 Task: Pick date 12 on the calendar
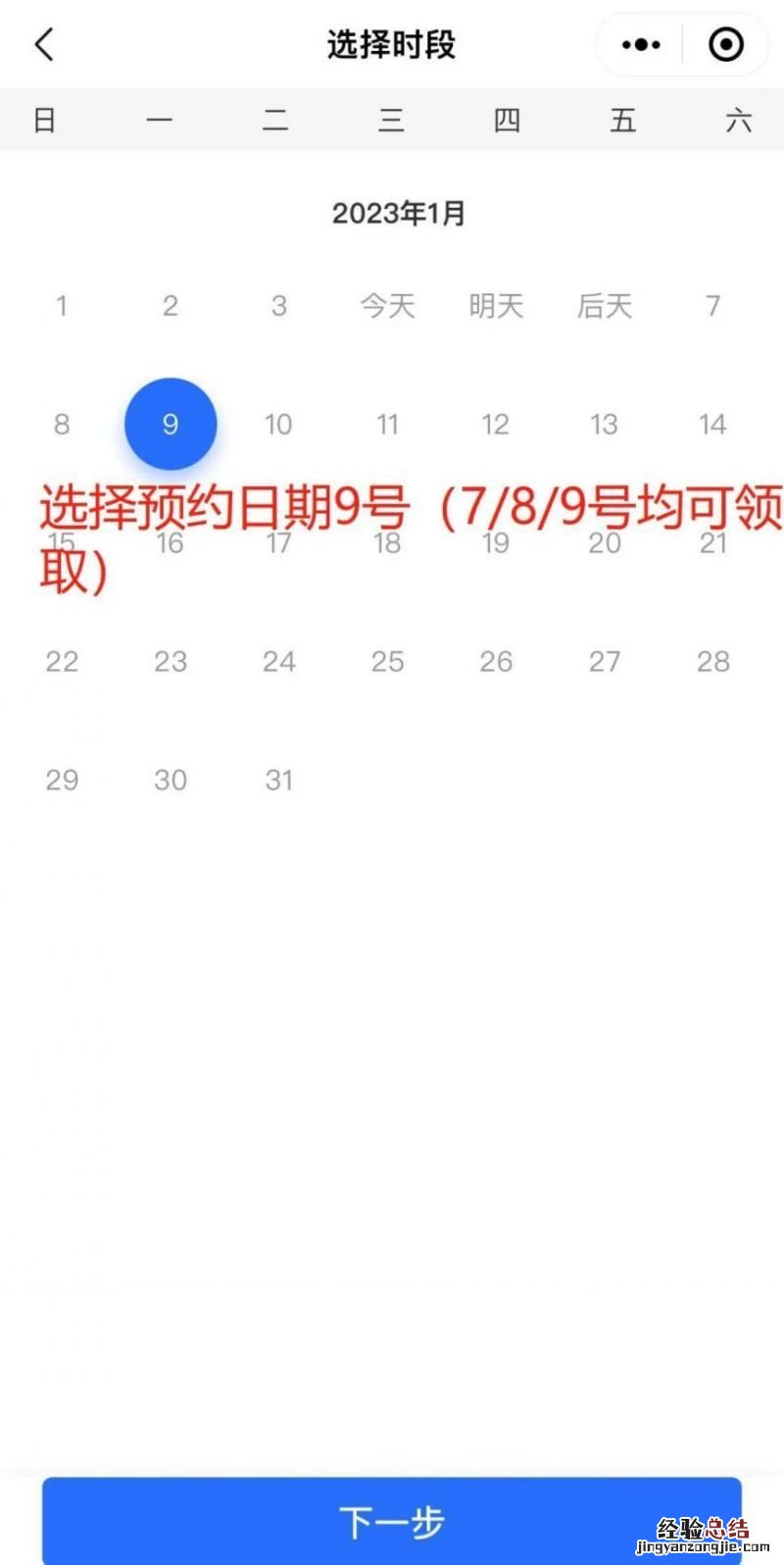(x=496, y=425)
